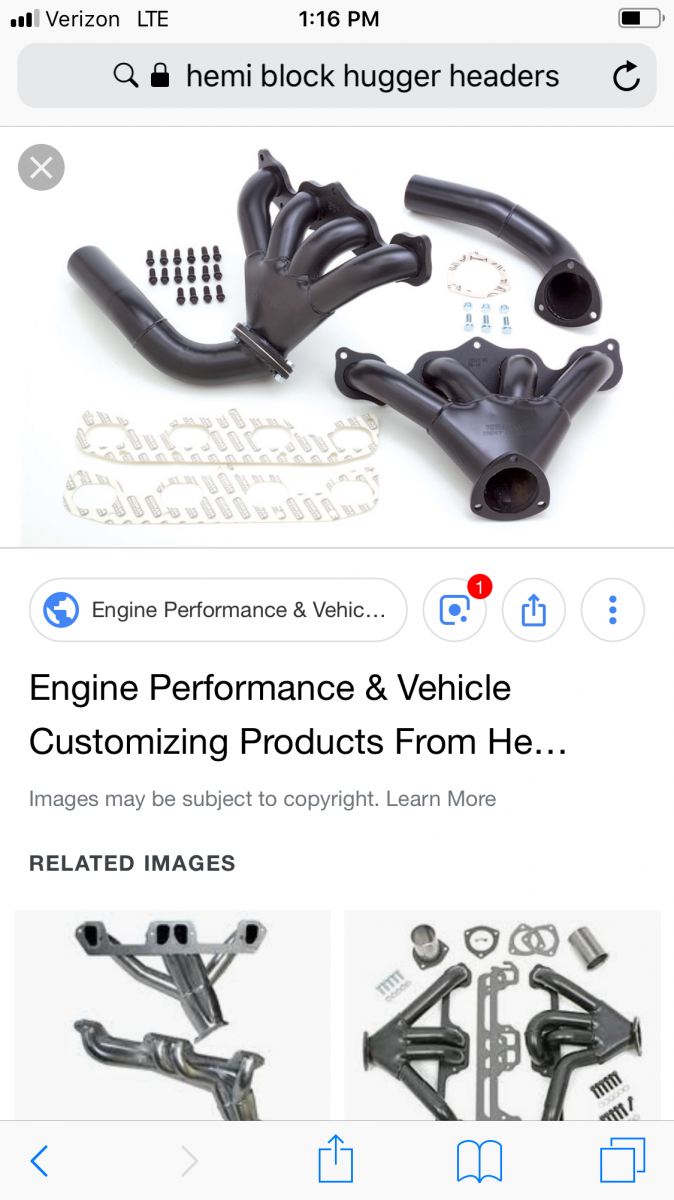
Task: Open the three-dot overflow menu
Action: coord(613,610)
